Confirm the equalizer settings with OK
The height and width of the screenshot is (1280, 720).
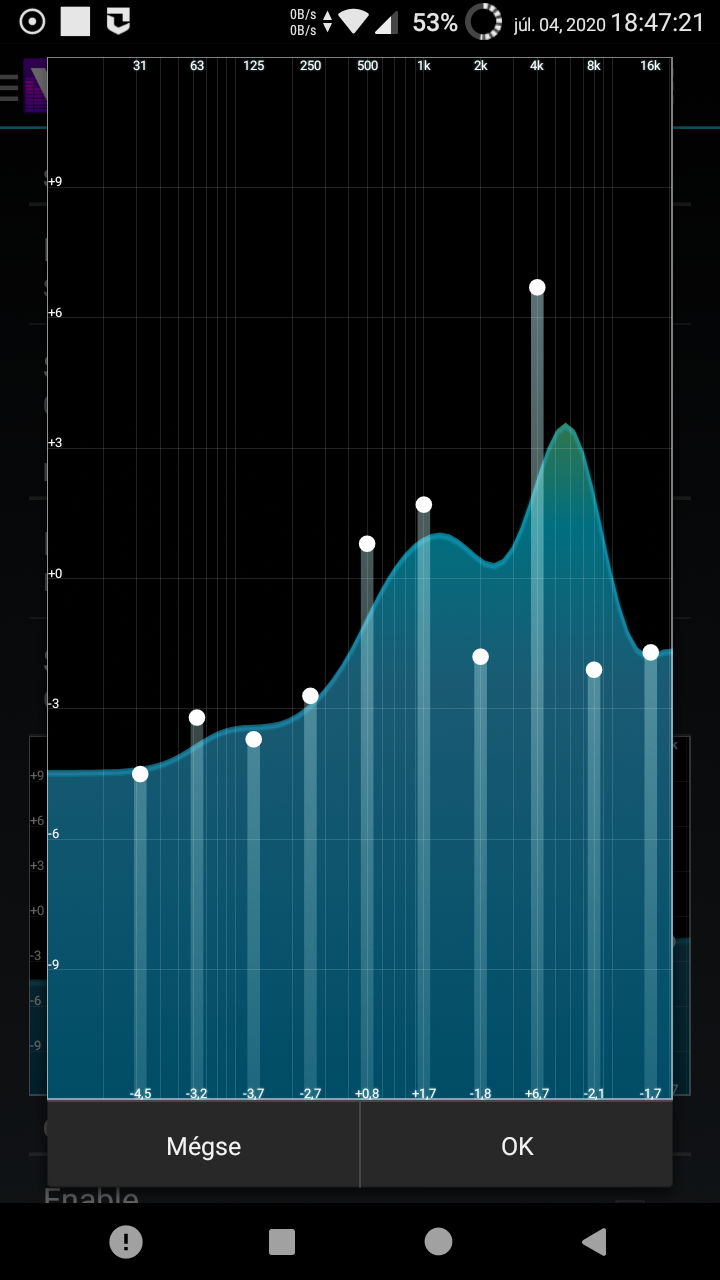(x=517, y=1146)
